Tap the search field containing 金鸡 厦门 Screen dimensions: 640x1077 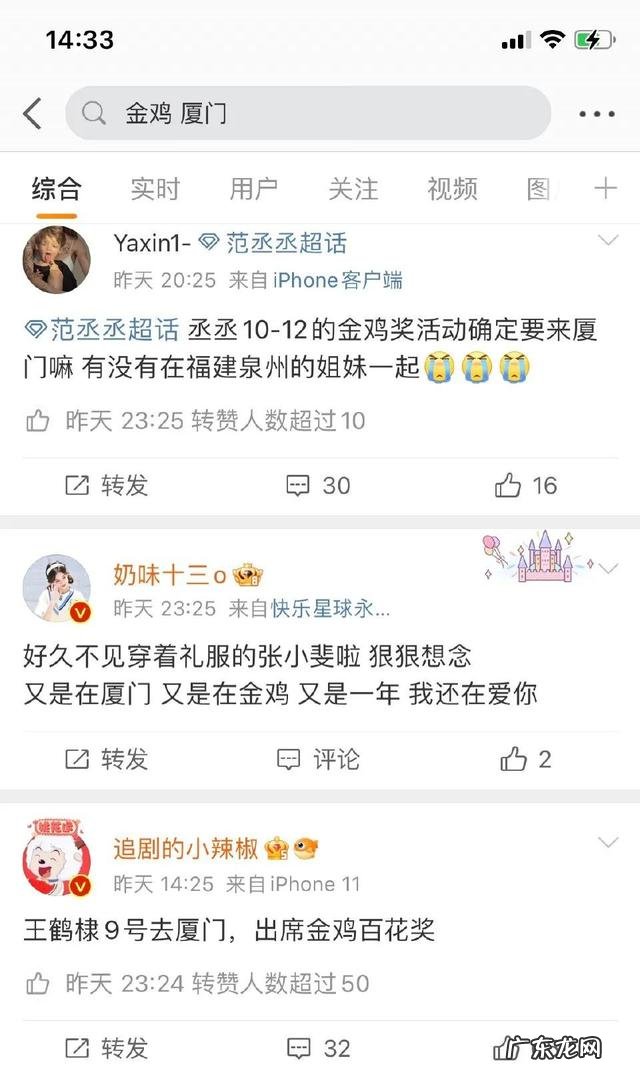pos(308,113)
